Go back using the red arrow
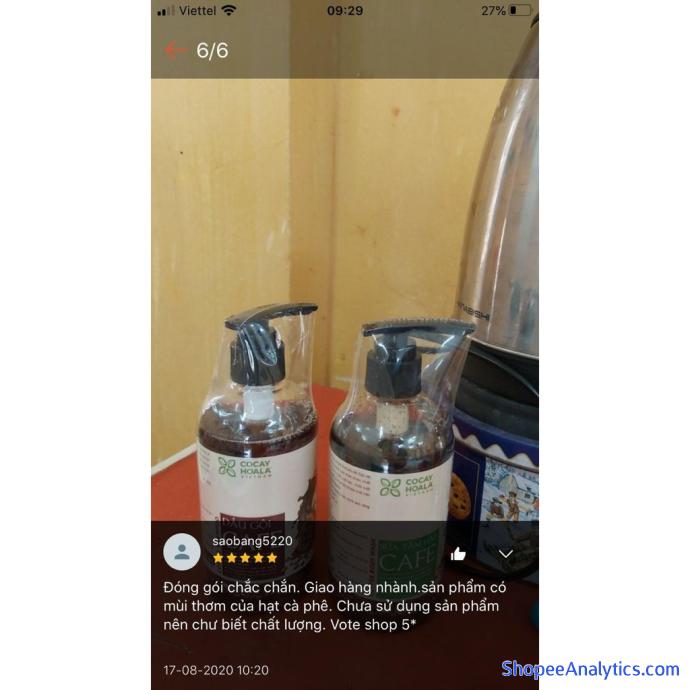 coord(176,50)
